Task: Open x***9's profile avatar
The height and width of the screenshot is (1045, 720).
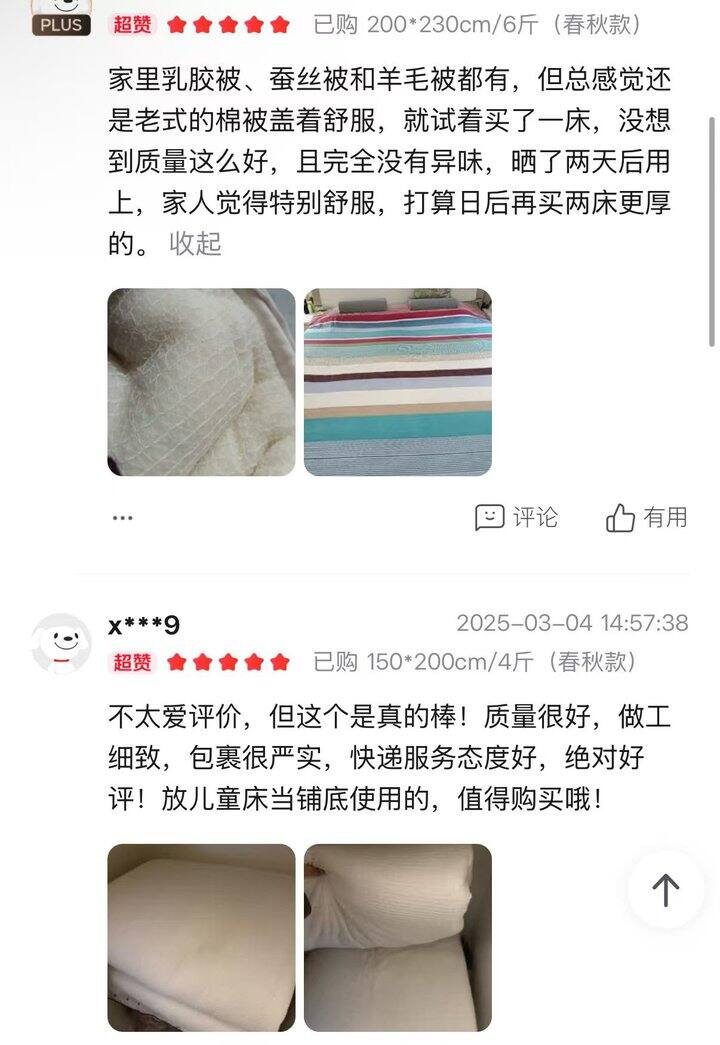Action: point(62,643)
